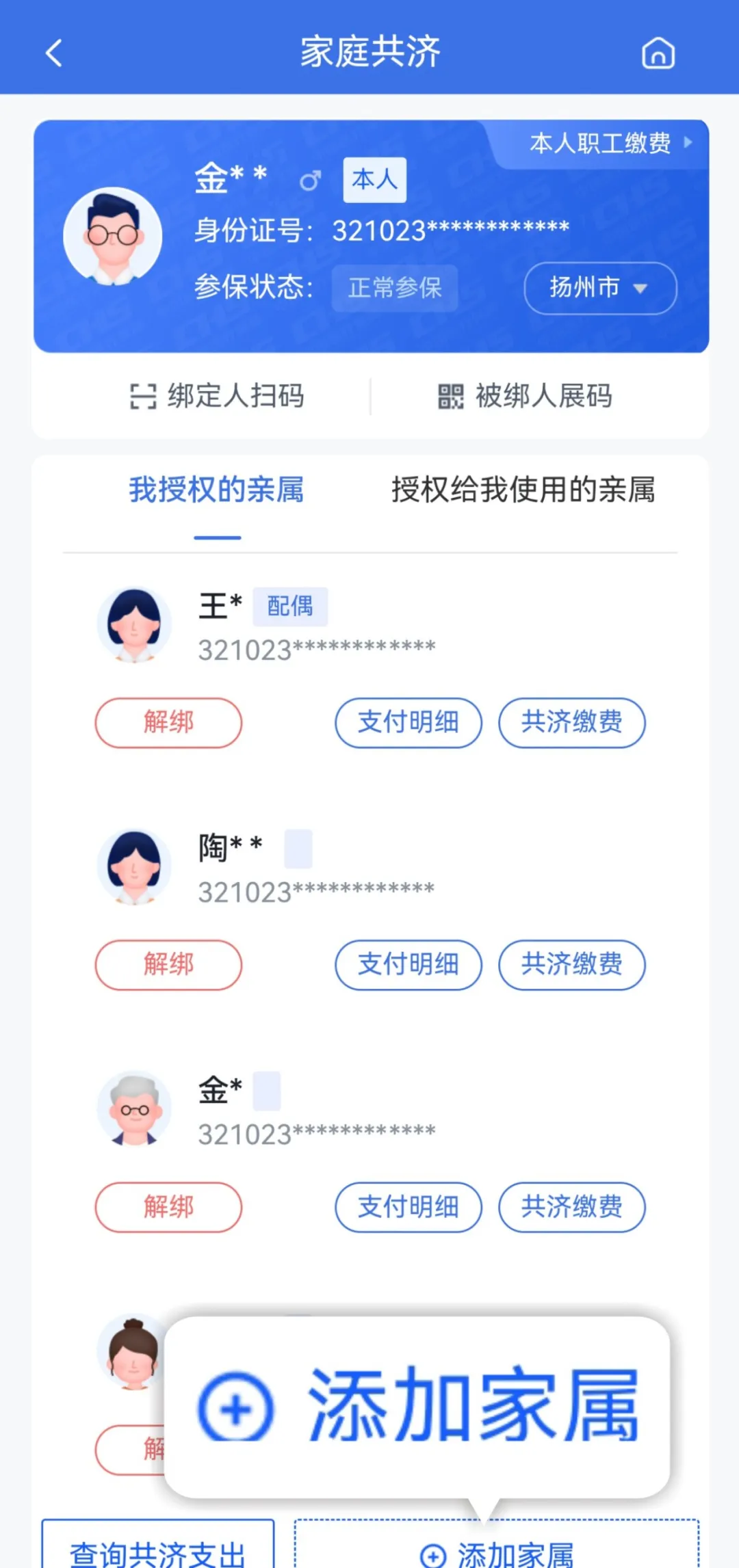Viewport: 739px width, 1568px height.
Task: Click 解绑 button for 王*
Action: tap(168, 723)
